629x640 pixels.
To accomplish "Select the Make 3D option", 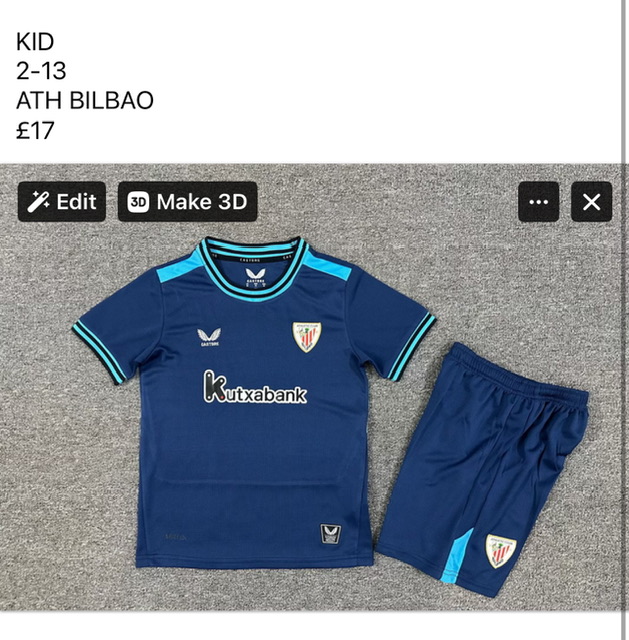I will tap(188, 202).
